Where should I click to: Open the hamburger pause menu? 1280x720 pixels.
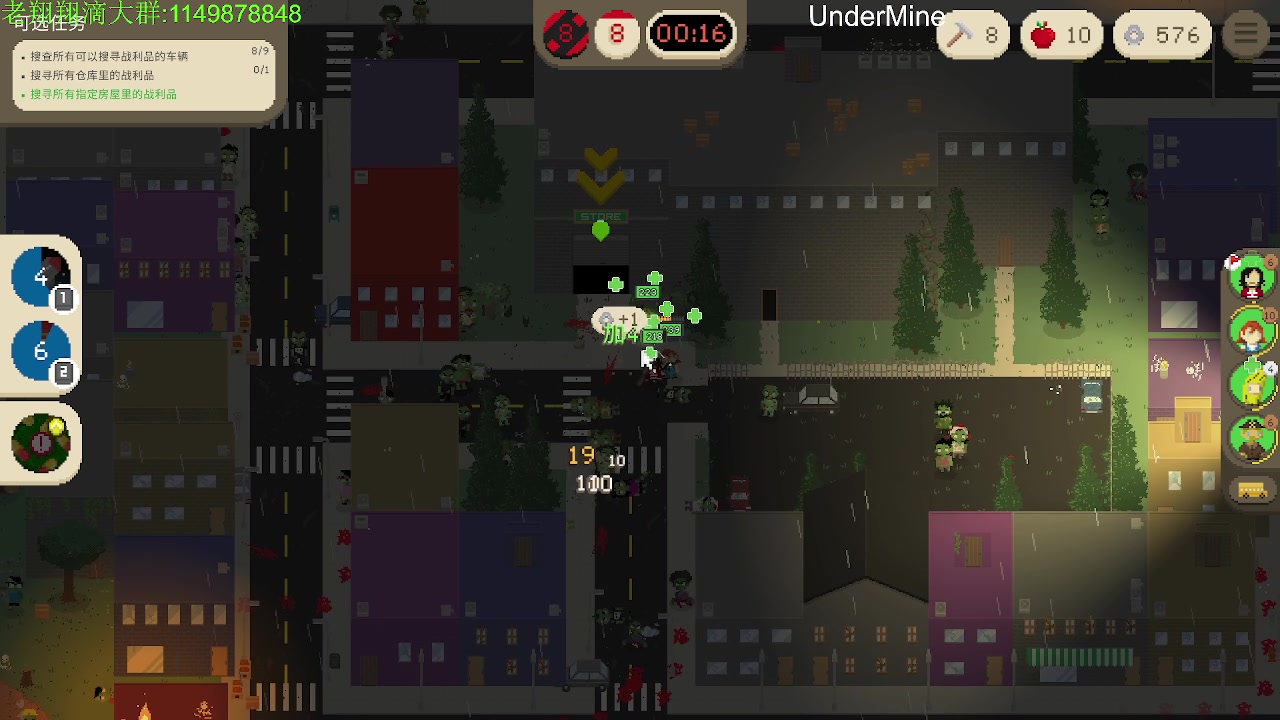[x=1246, y=35]
